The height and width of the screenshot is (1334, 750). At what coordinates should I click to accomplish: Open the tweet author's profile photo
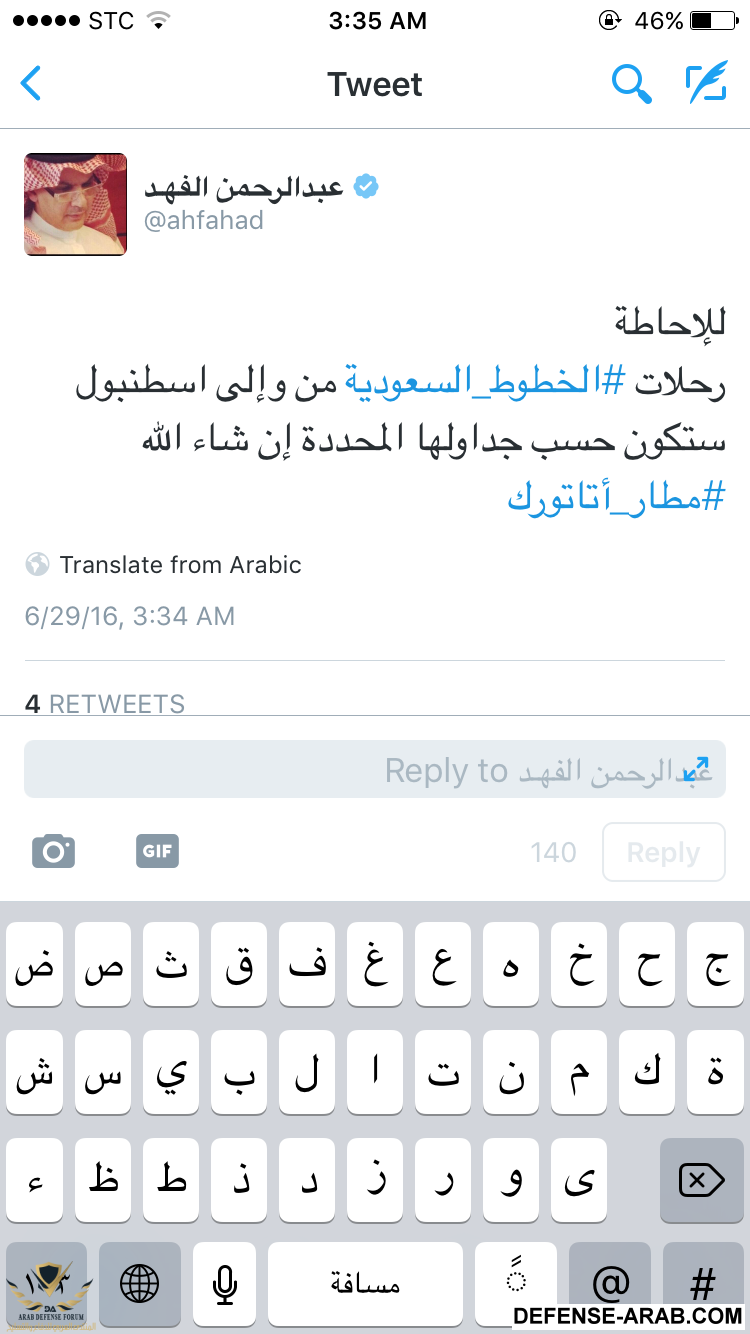tap(76, 204)
